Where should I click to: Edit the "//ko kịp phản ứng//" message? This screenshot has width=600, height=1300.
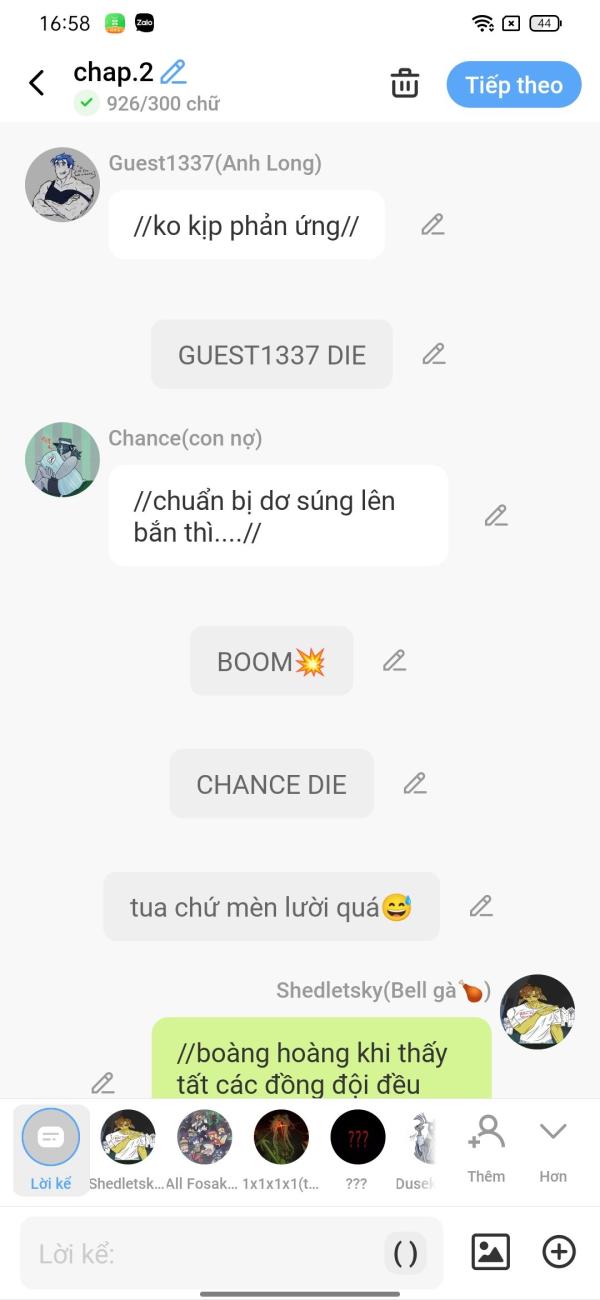(x=432, y=225)
